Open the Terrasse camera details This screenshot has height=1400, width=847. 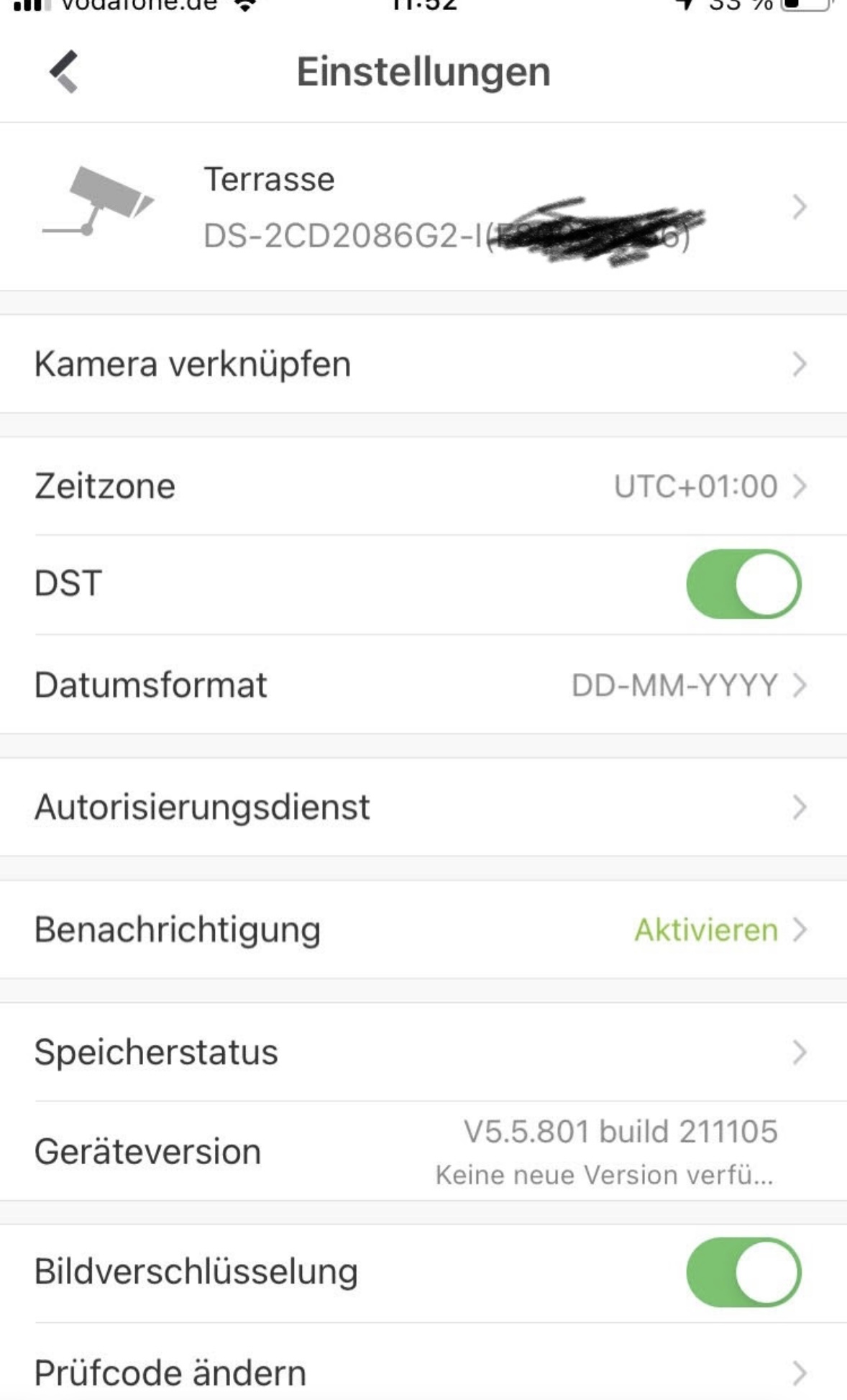click(423, 207)
